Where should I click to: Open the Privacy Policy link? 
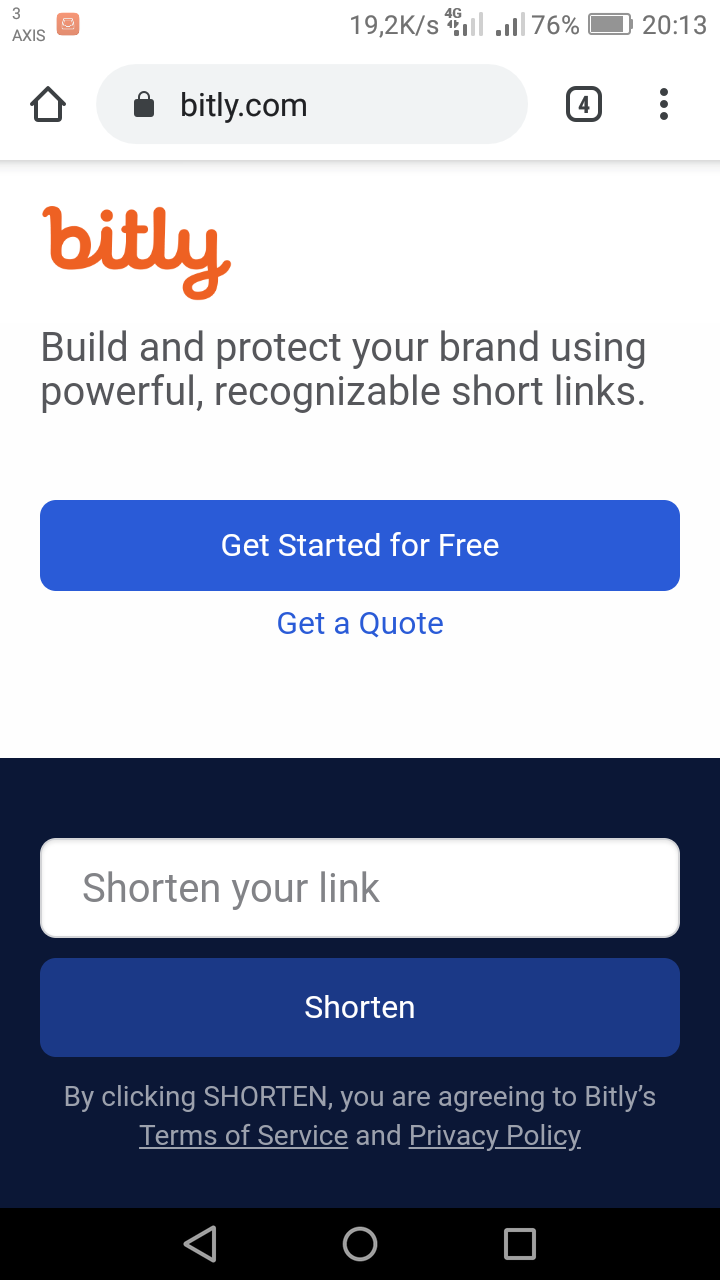coord(495,1136)
